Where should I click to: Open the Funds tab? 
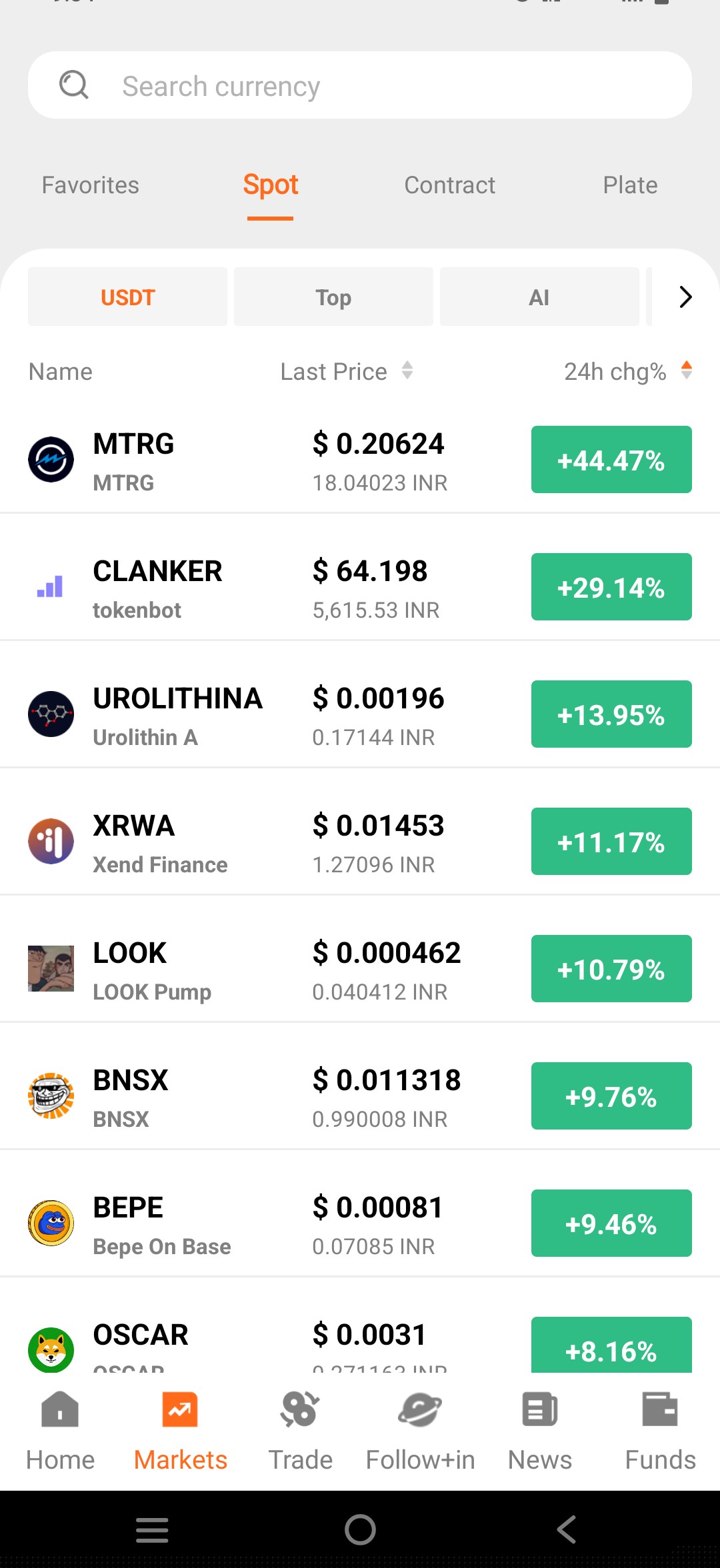click(660, 1431)
